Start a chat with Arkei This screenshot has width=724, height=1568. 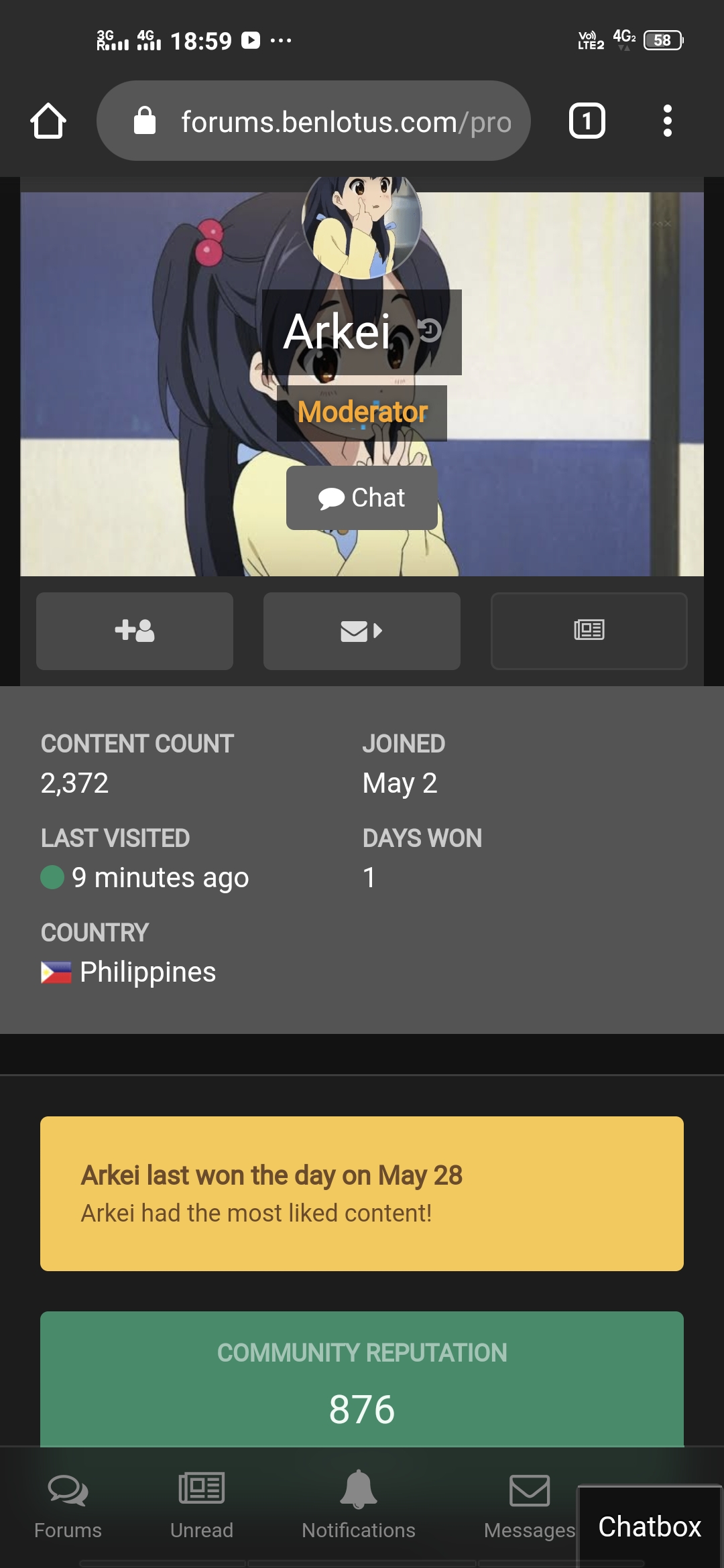362,498
